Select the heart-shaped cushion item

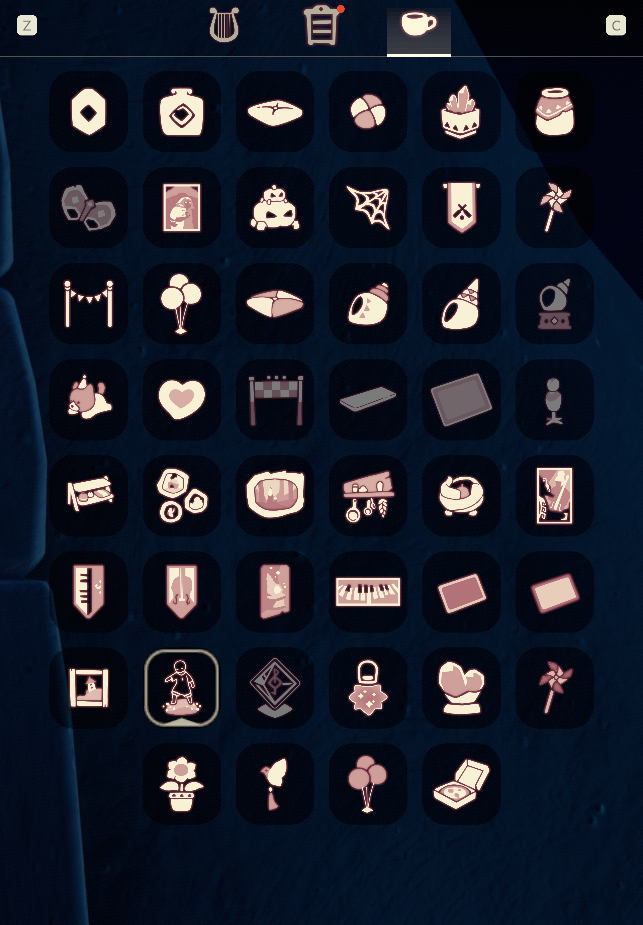(182, 400)
